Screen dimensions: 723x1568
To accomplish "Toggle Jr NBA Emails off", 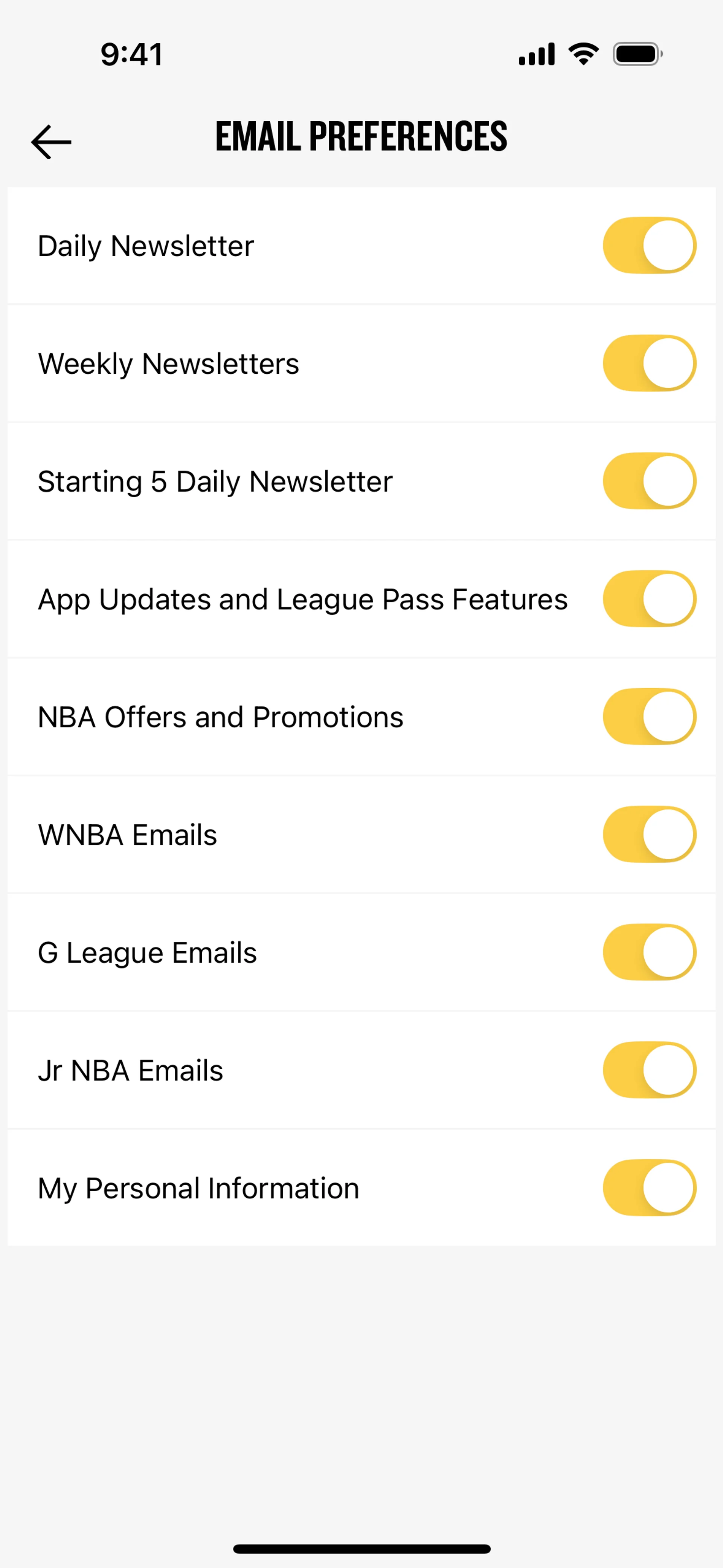I will [649, 1070].
